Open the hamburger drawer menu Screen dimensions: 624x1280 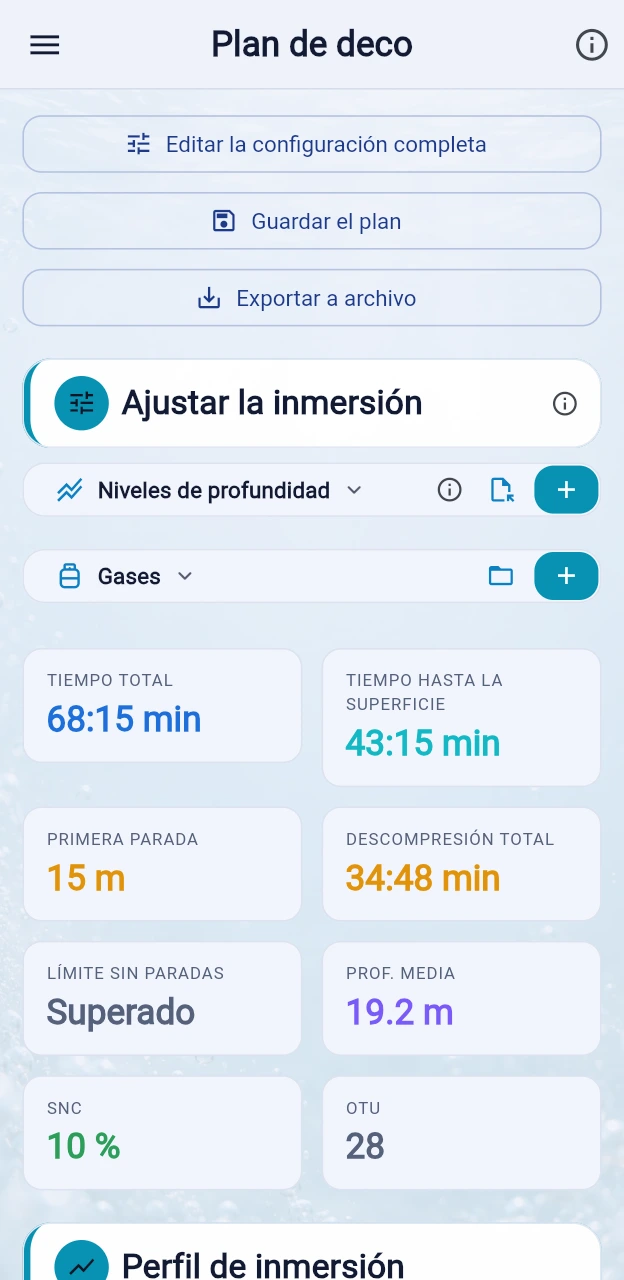44,45
